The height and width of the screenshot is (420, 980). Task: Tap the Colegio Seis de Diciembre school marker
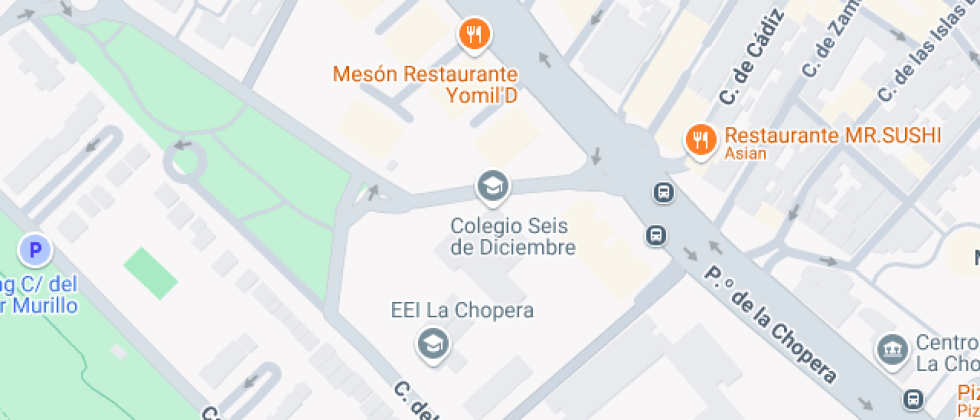coord(491,185)
